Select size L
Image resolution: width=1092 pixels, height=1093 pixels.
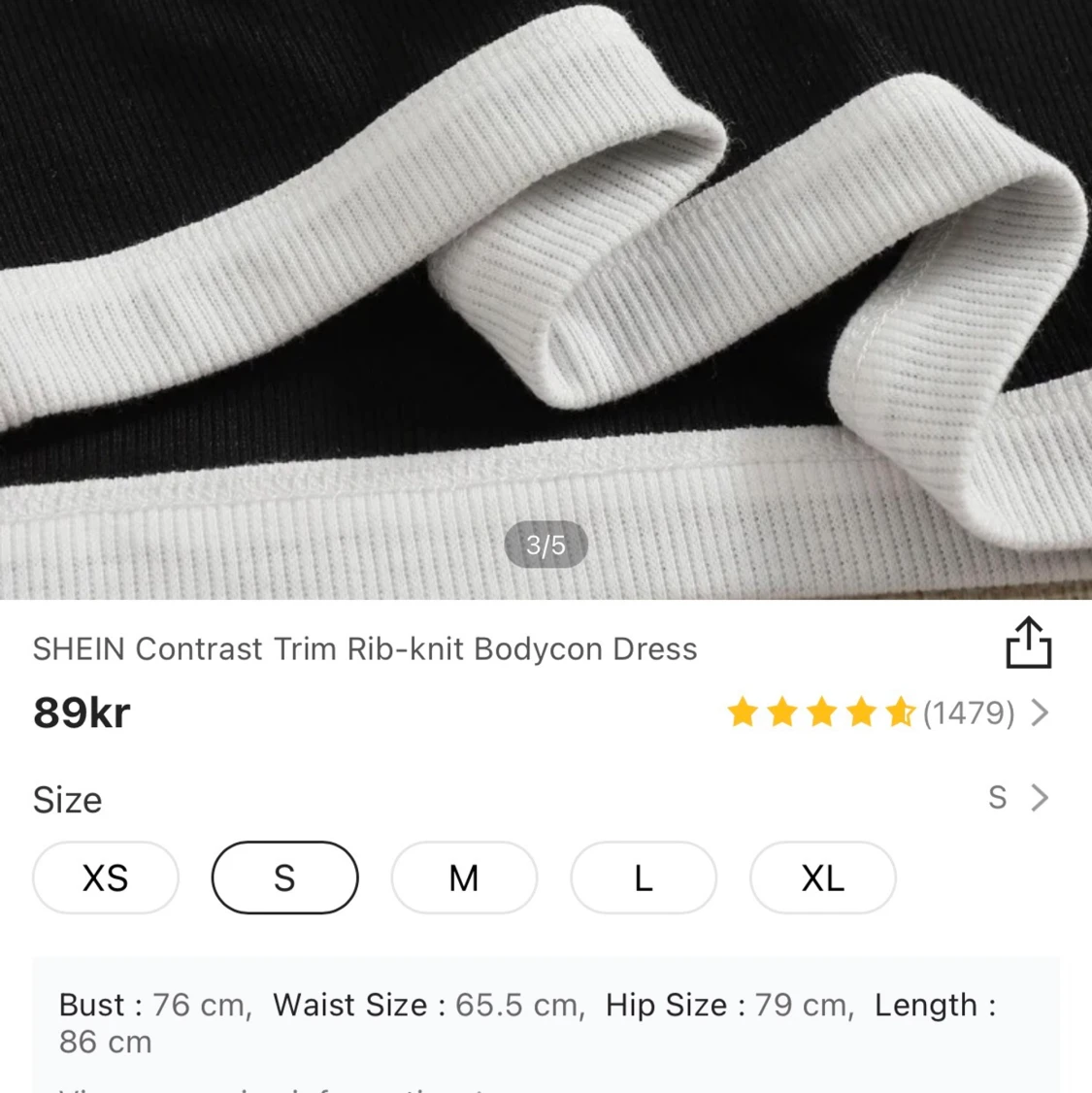(x=643, y=878)
